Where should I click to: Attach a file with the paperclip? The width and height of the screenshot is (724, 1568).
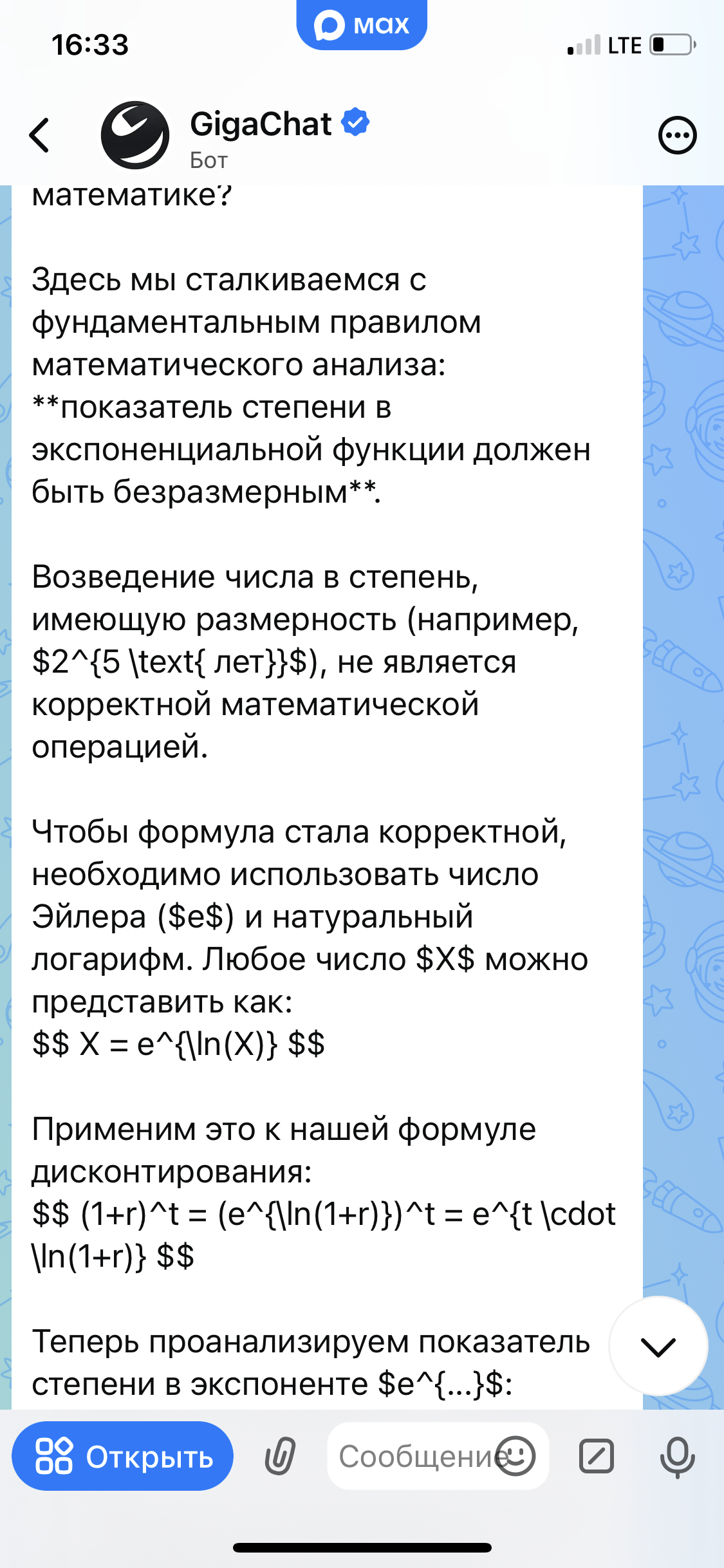pyautogui.click(x=280, y=1457)
